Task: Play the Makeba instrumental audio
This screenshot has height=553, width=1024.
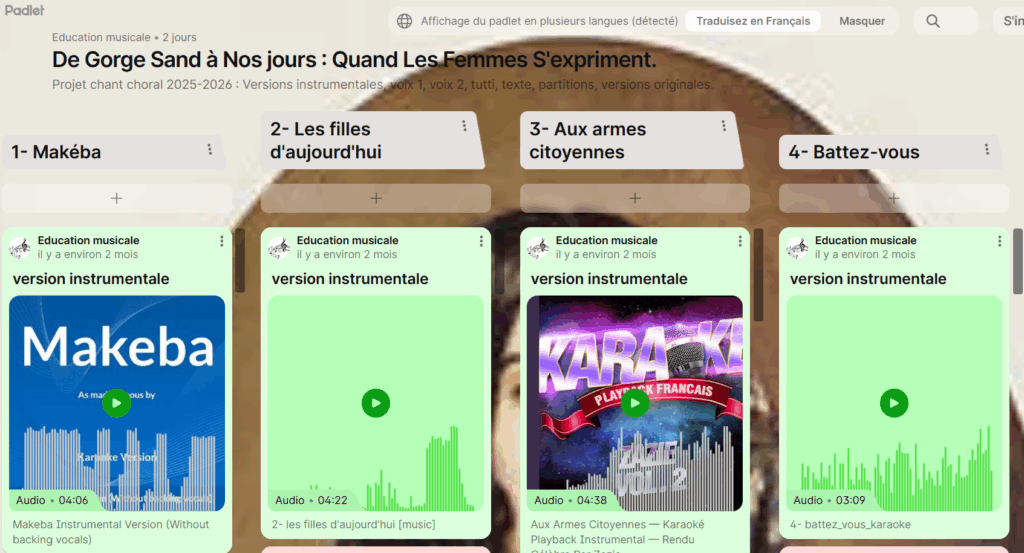Action: [117, 403]
